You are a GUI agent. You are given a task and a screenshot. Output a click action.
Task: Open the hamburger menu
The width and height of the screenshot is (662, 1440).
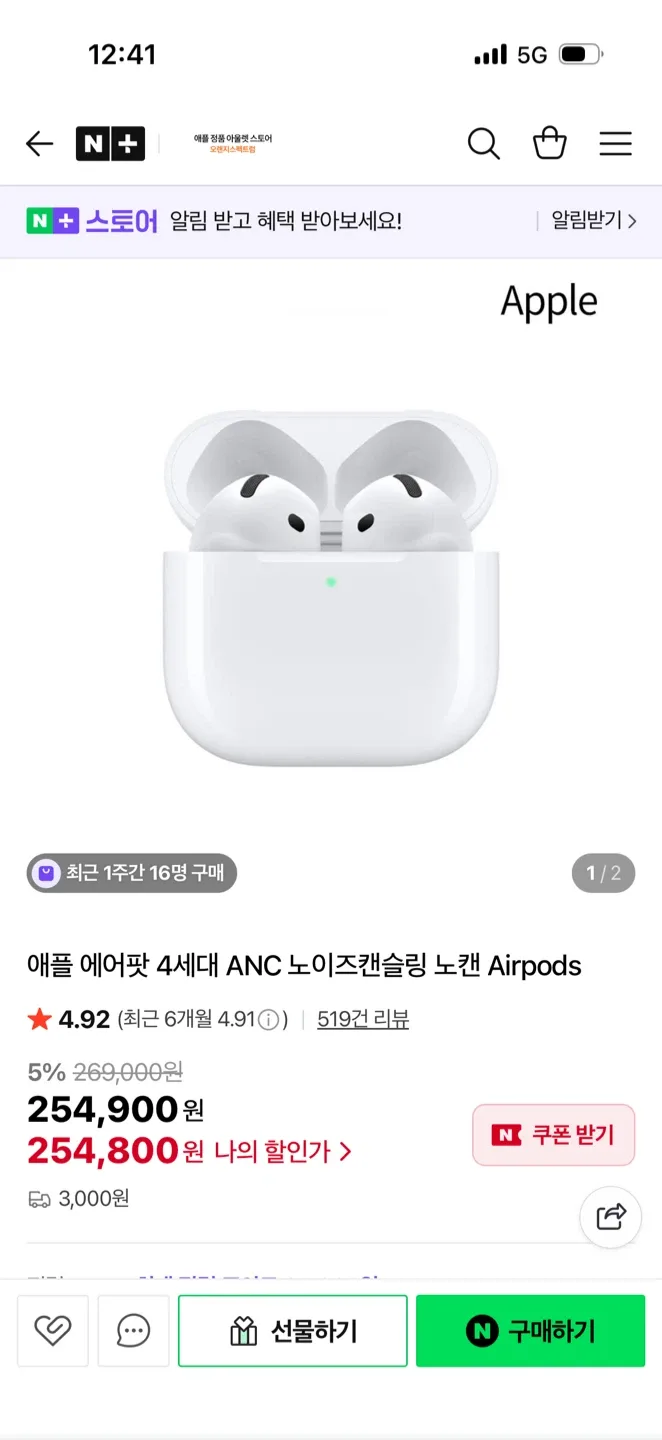(x=615, y=144)
